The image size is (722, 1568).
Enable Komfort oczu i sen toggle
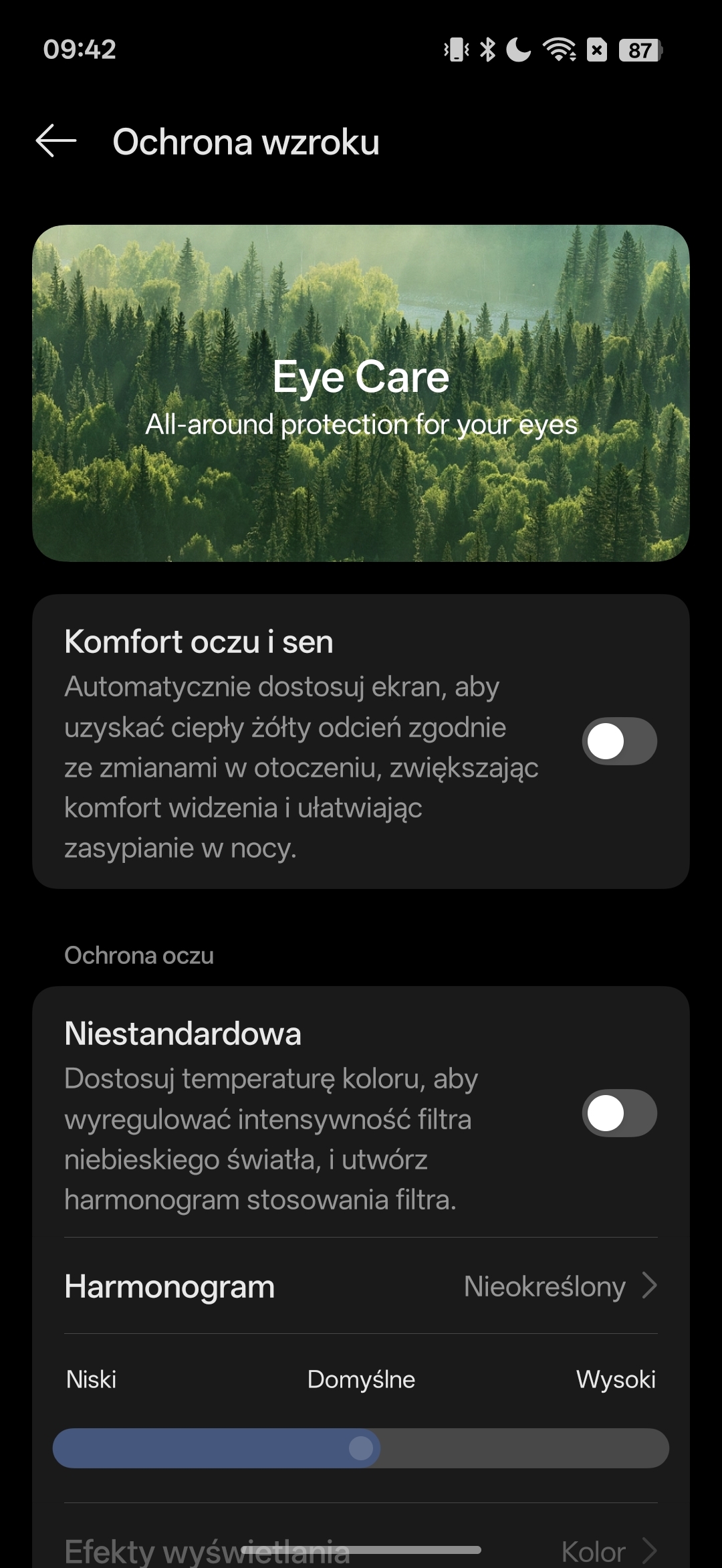(619, 741)
